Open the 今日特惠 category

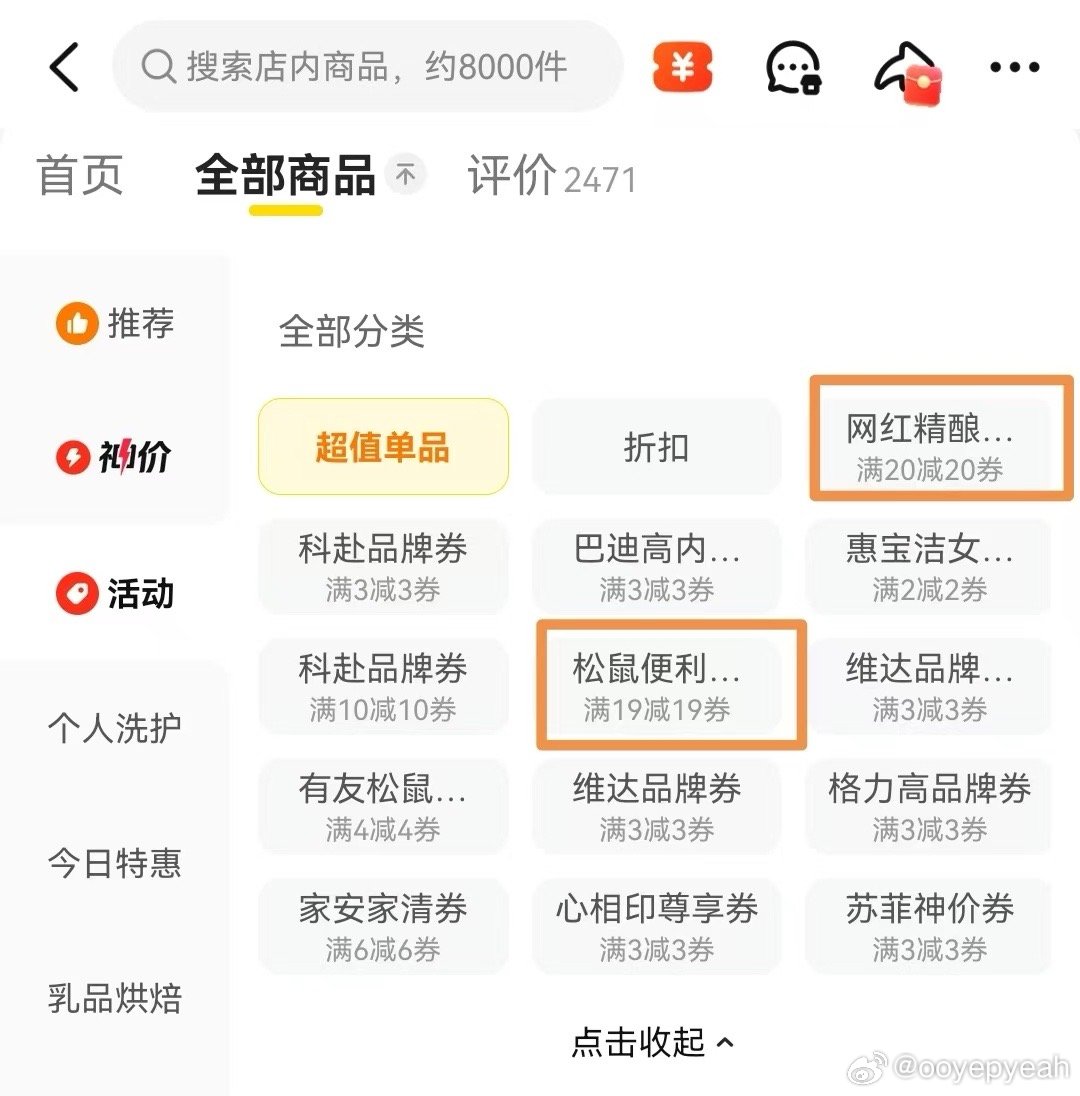point(115,862)
